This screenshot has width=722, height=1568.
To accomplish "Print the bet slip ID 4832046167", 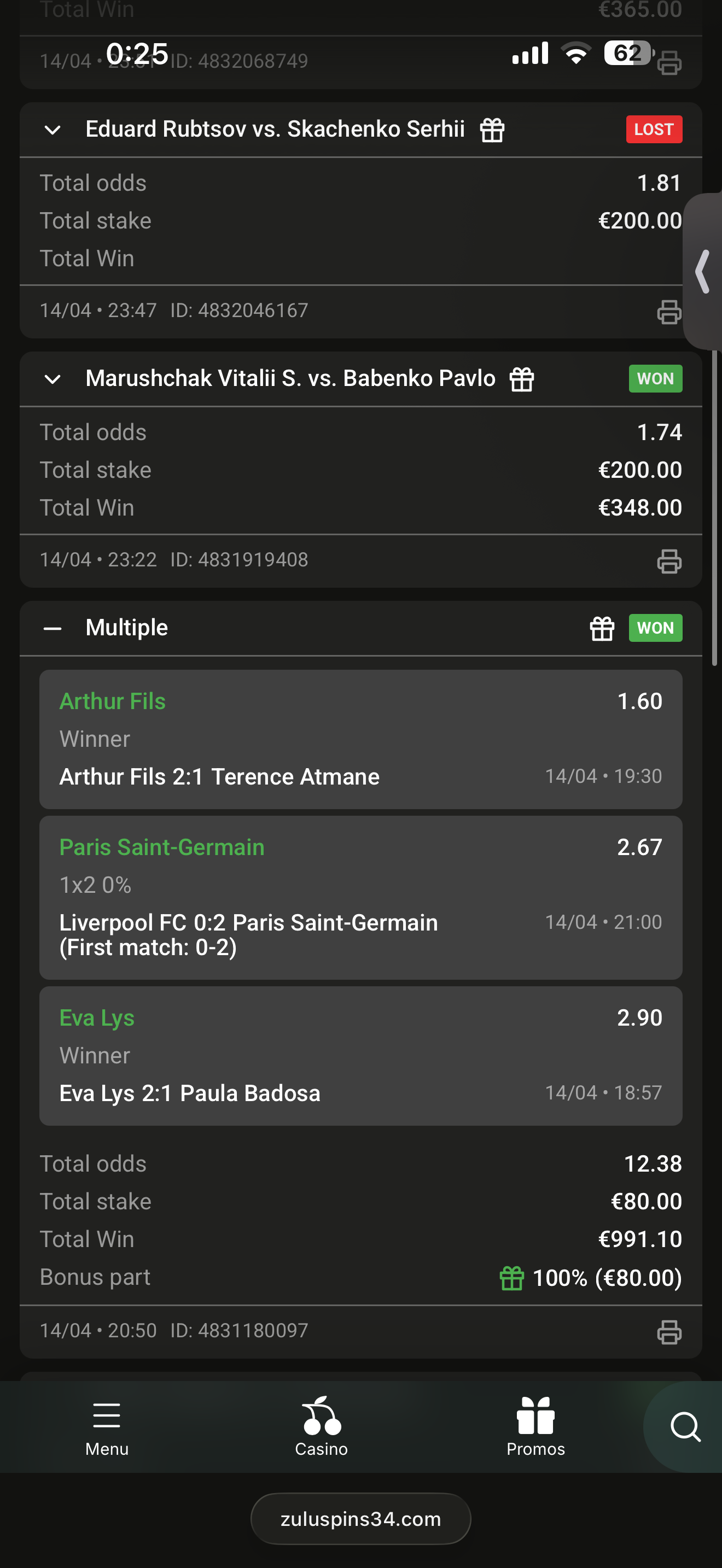I will pyautogui.click(x=668, y=311).
